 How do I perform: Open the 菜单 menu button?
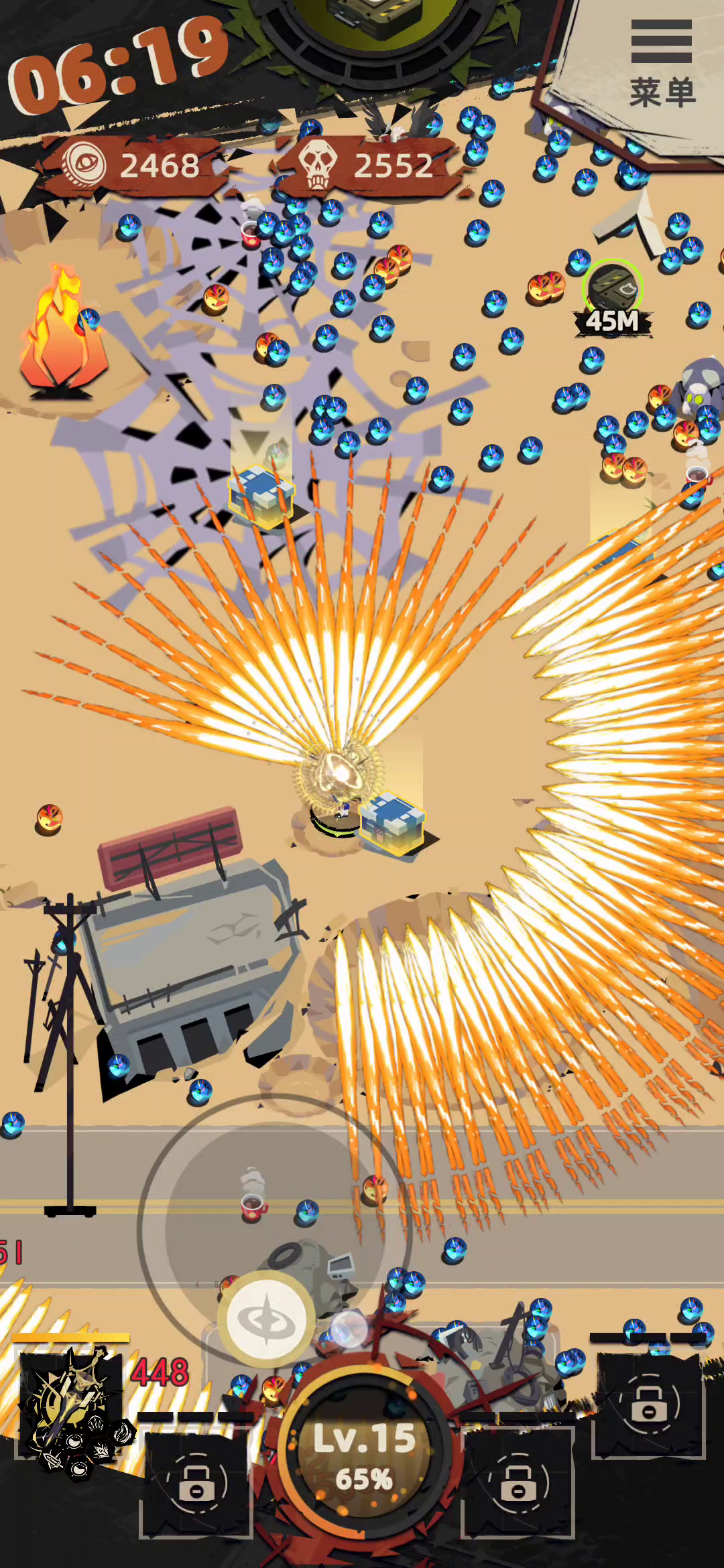tap(662, 64)
